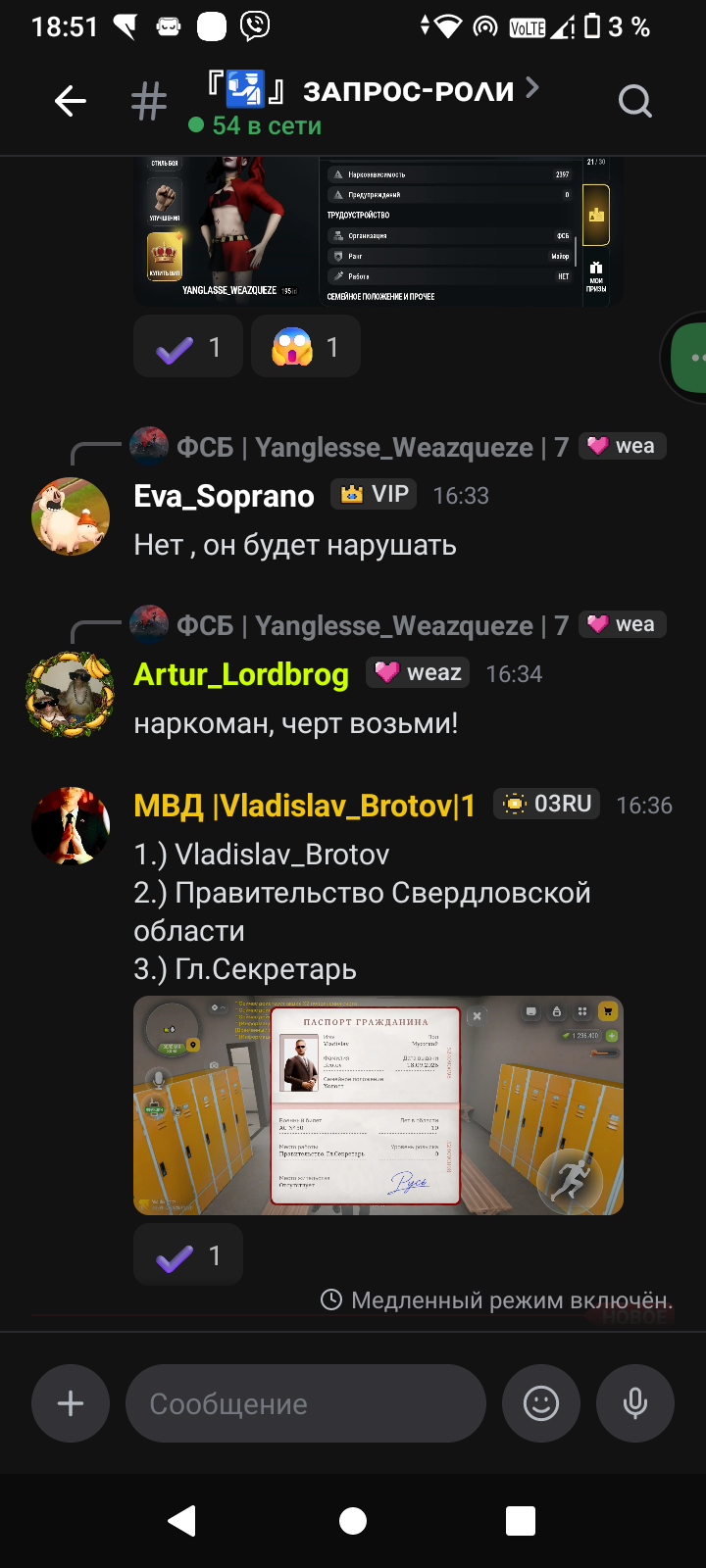This screenshot has height=1568, width=706.
Task: Add checkmark reaction under Vladislav_Brotov's message
Action: point(188,1254)
